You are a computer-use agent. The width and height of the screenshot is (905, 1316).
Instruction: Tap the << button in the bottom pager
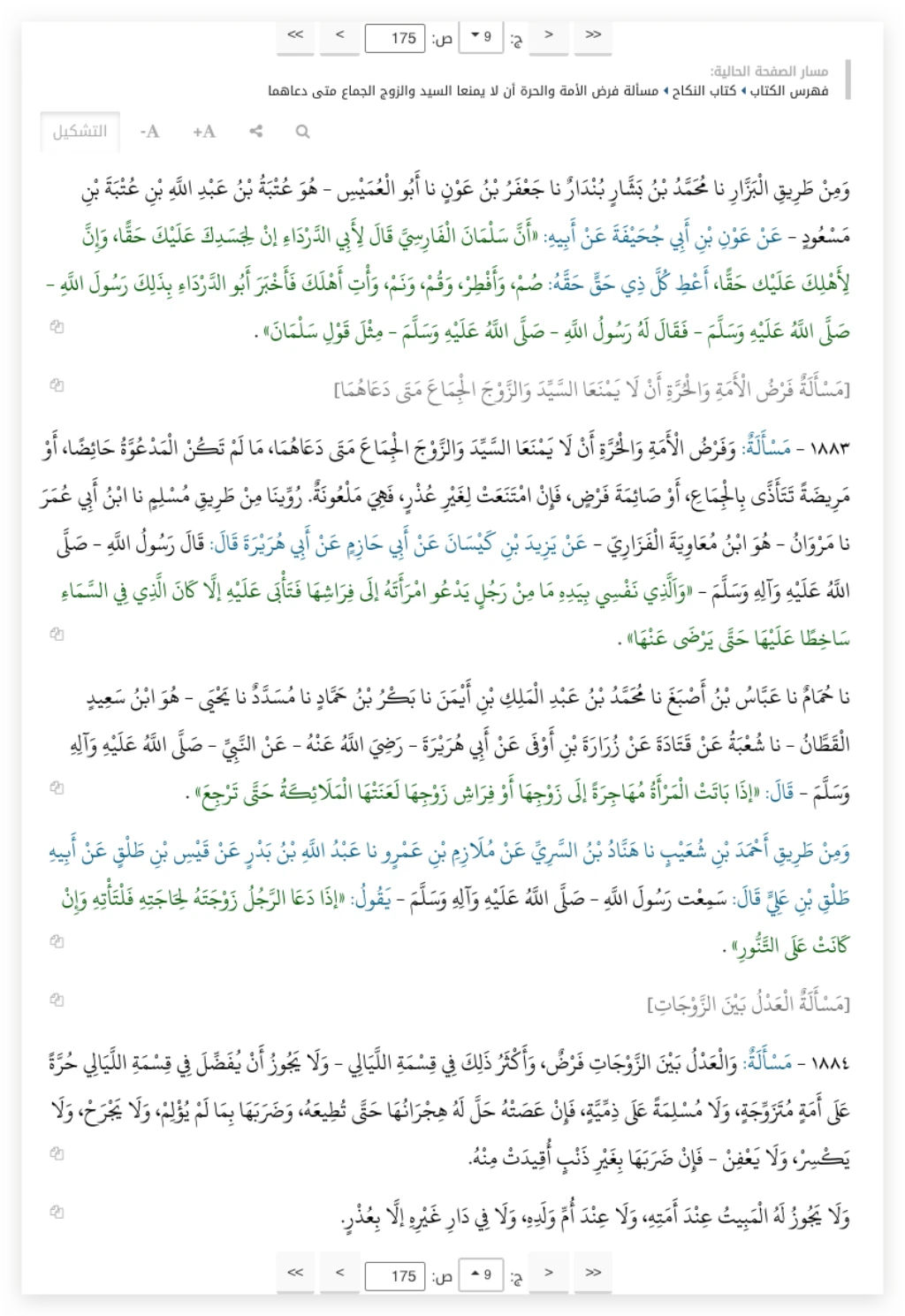coord(295,1273)
